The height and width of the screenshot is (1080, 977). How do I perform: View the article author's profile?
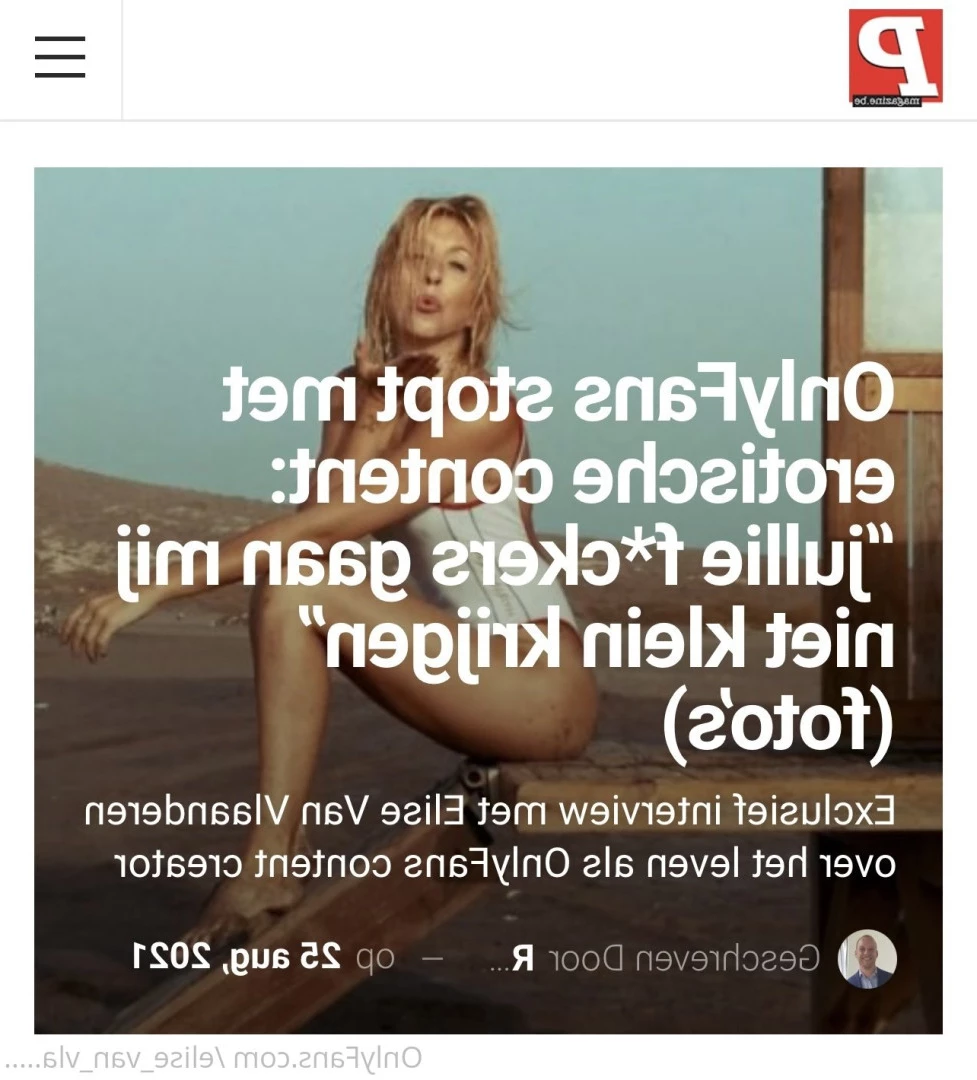pyautogui.click(x=866, y=959)
